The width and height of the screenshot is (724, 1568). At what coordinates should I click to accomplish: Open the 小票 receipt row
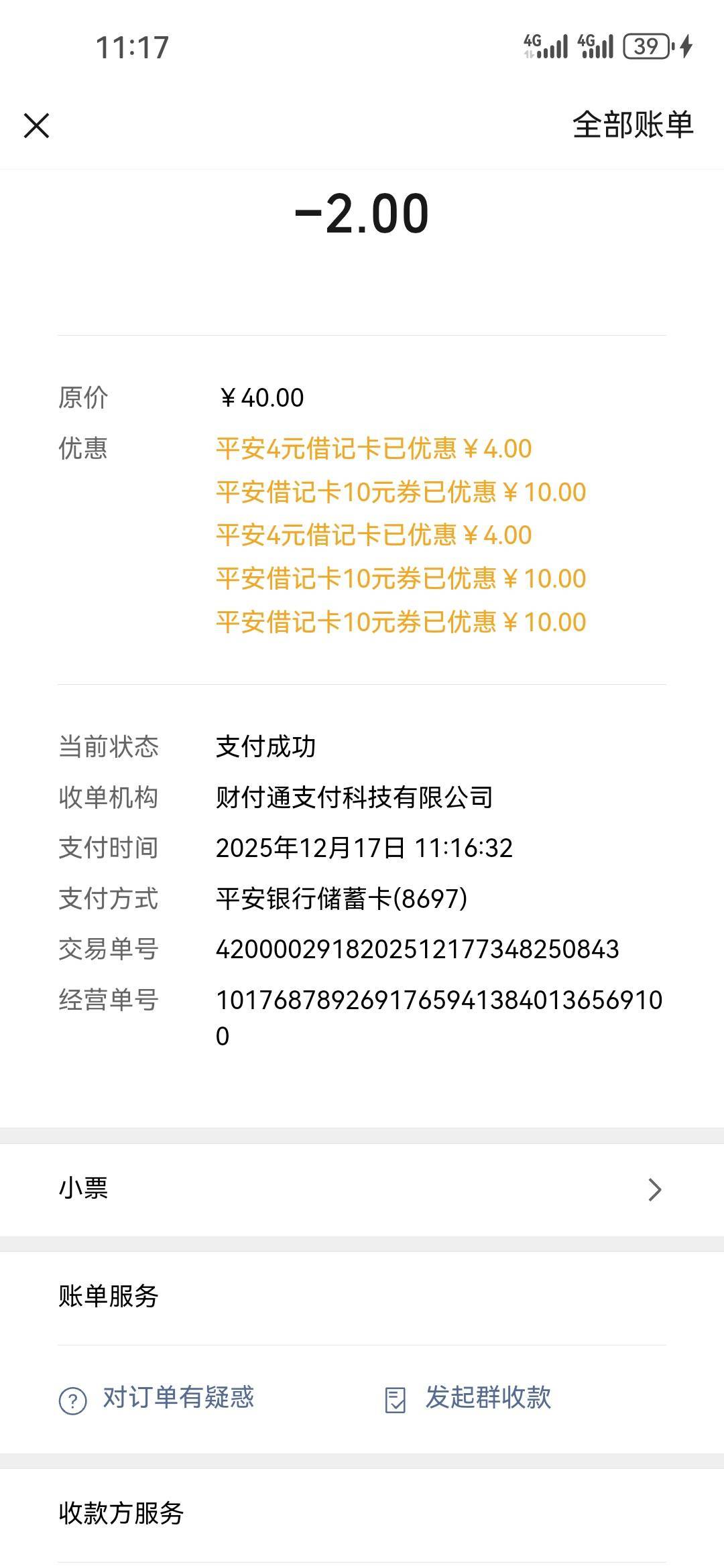click(x=362, y=1189)
